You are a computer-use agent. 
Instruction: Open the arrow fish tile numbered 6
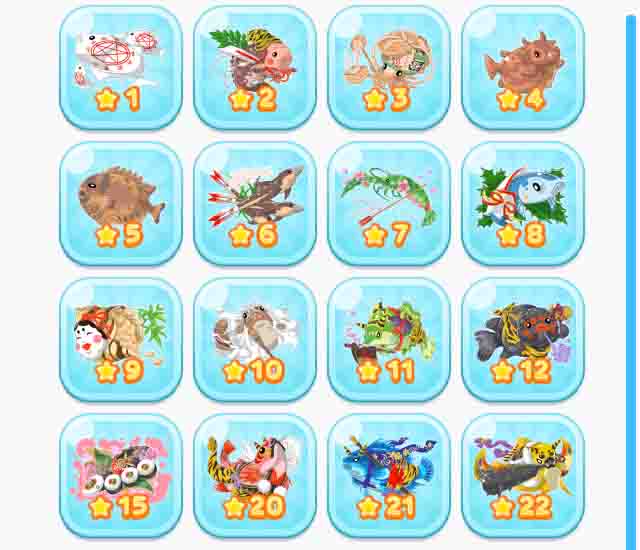(x=254, y=203)
